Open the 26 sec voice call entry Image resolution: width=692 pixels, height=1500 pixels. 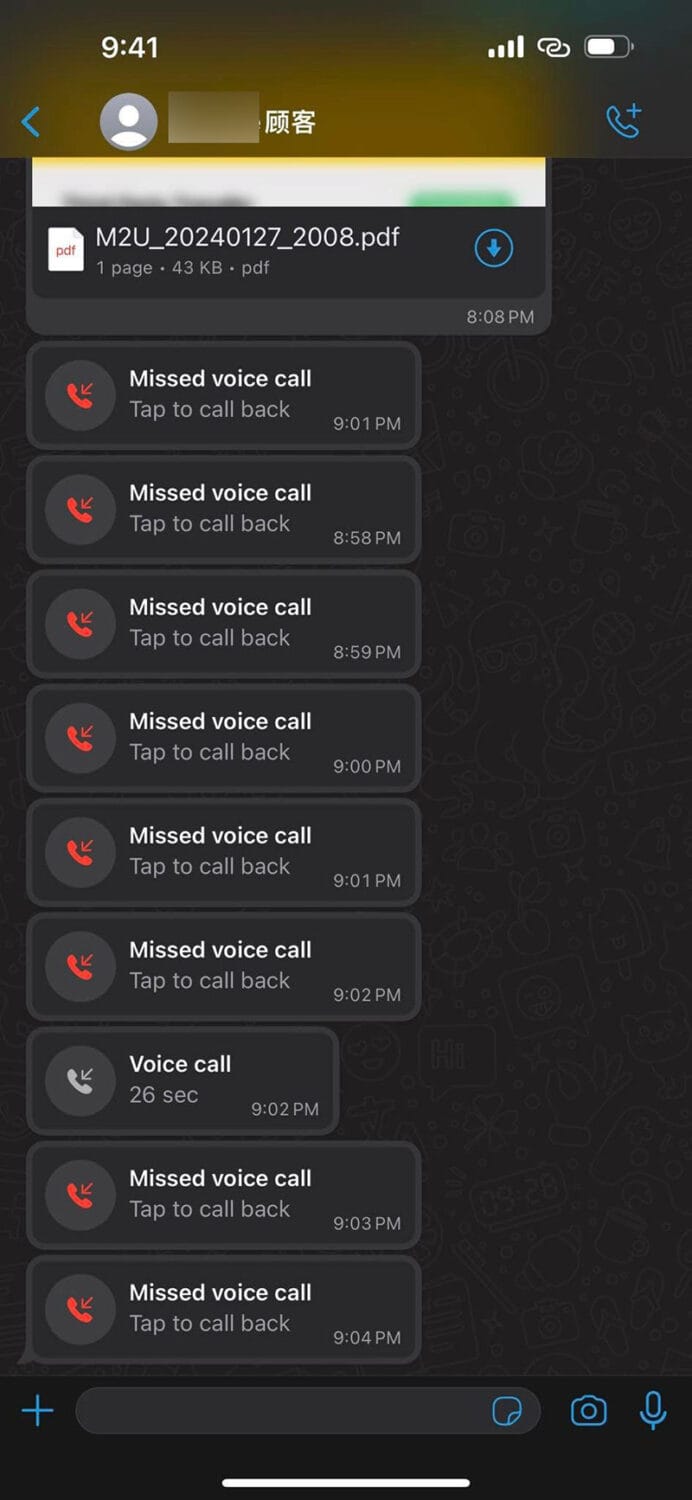[182, 1080]
